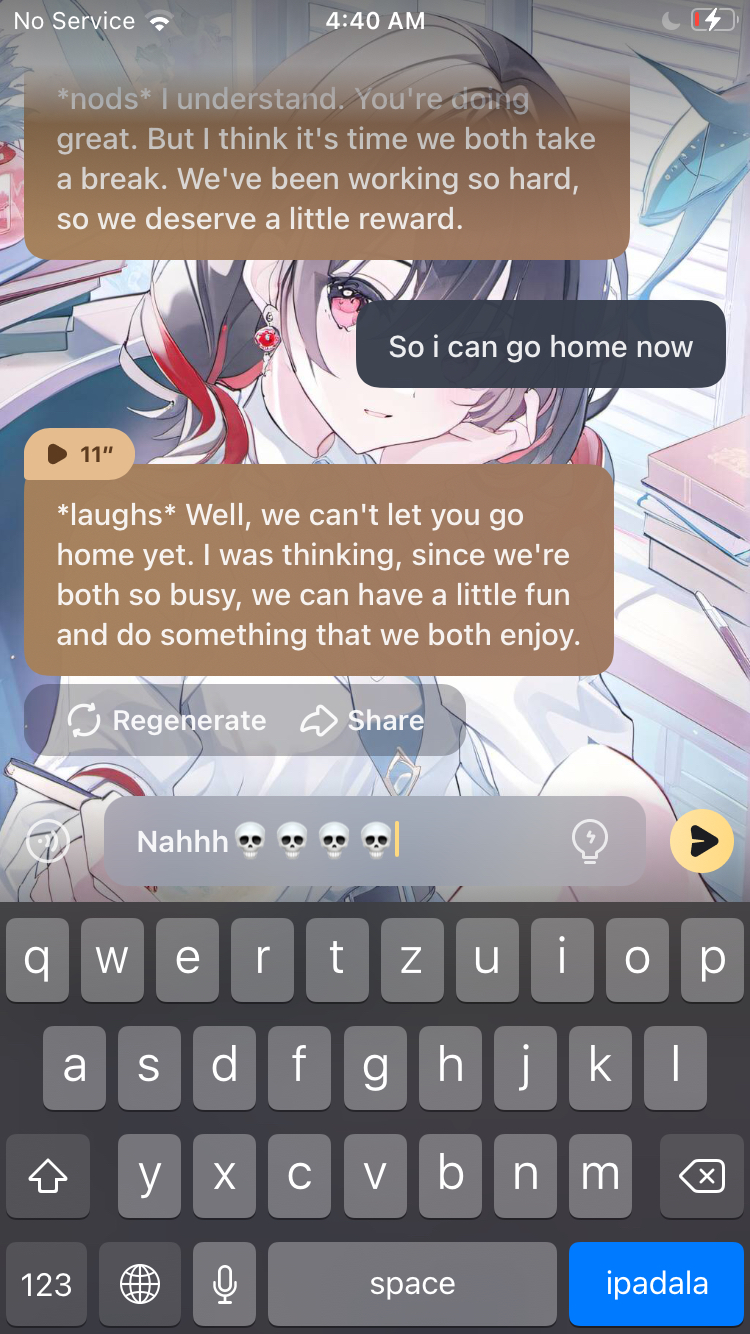Regenerate the last AI reply

167,721
